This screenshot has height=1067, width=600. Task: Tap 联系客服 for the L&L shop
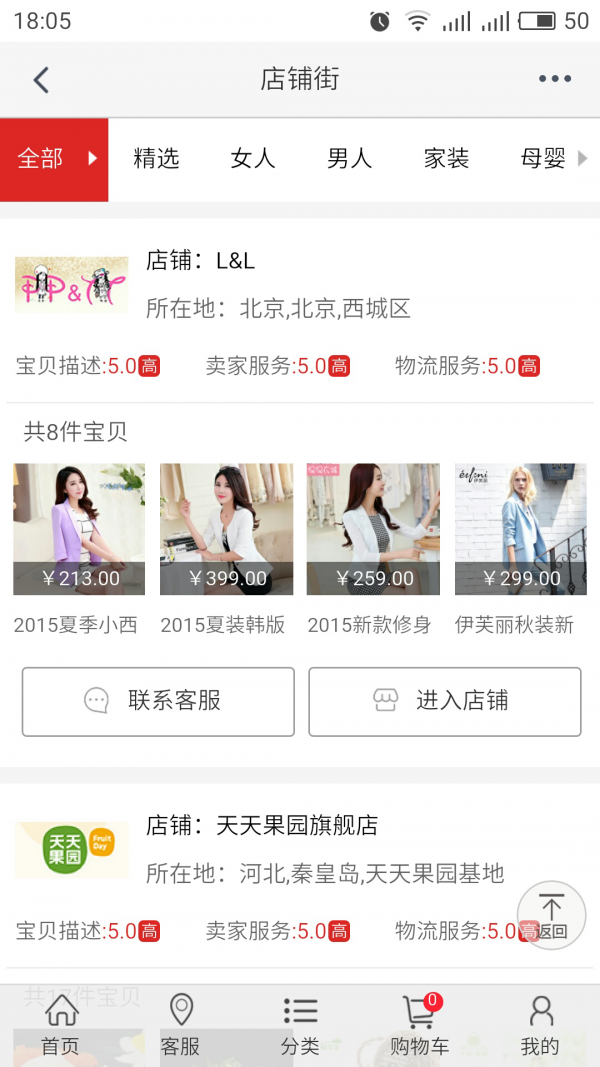coord(158,701)
